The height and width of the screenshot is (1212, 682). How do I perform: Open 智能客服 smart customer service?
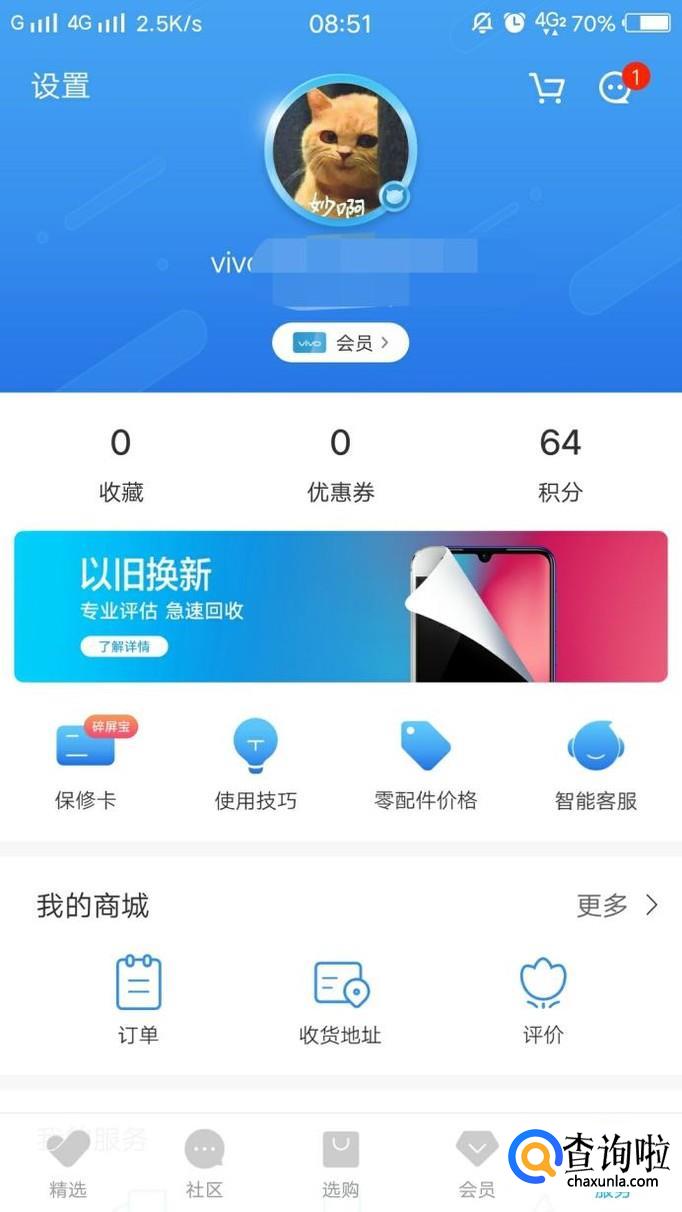(x=595, y=765)
